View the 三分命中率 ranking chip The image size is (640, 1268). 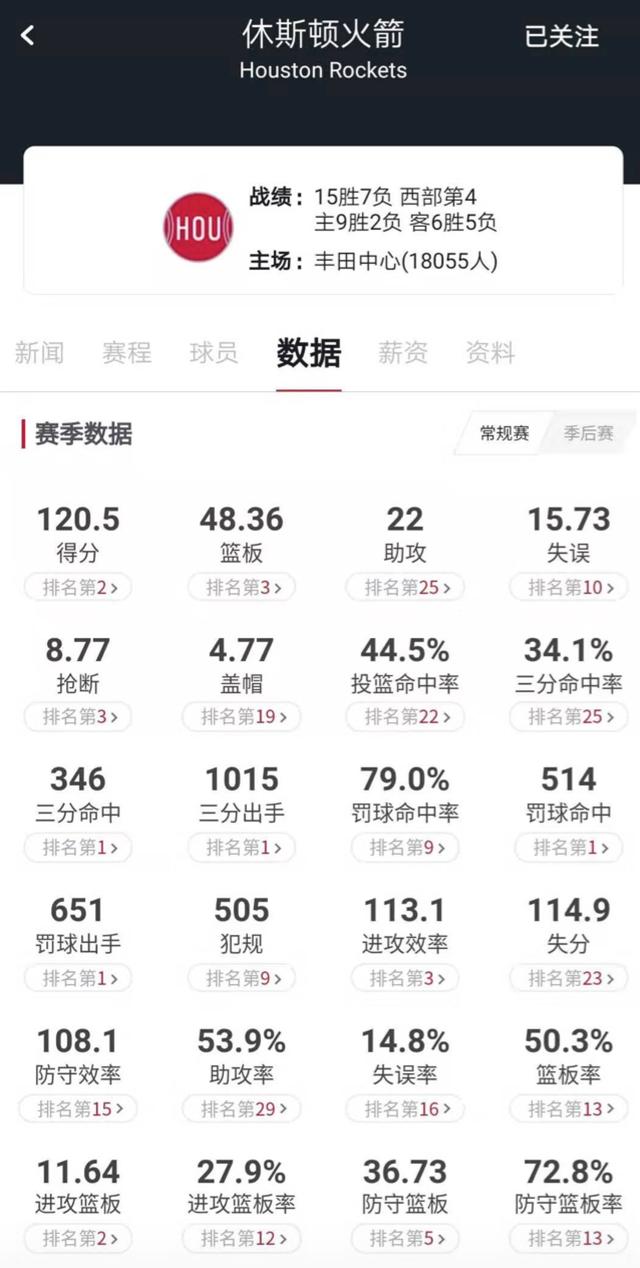pos(568,717)
